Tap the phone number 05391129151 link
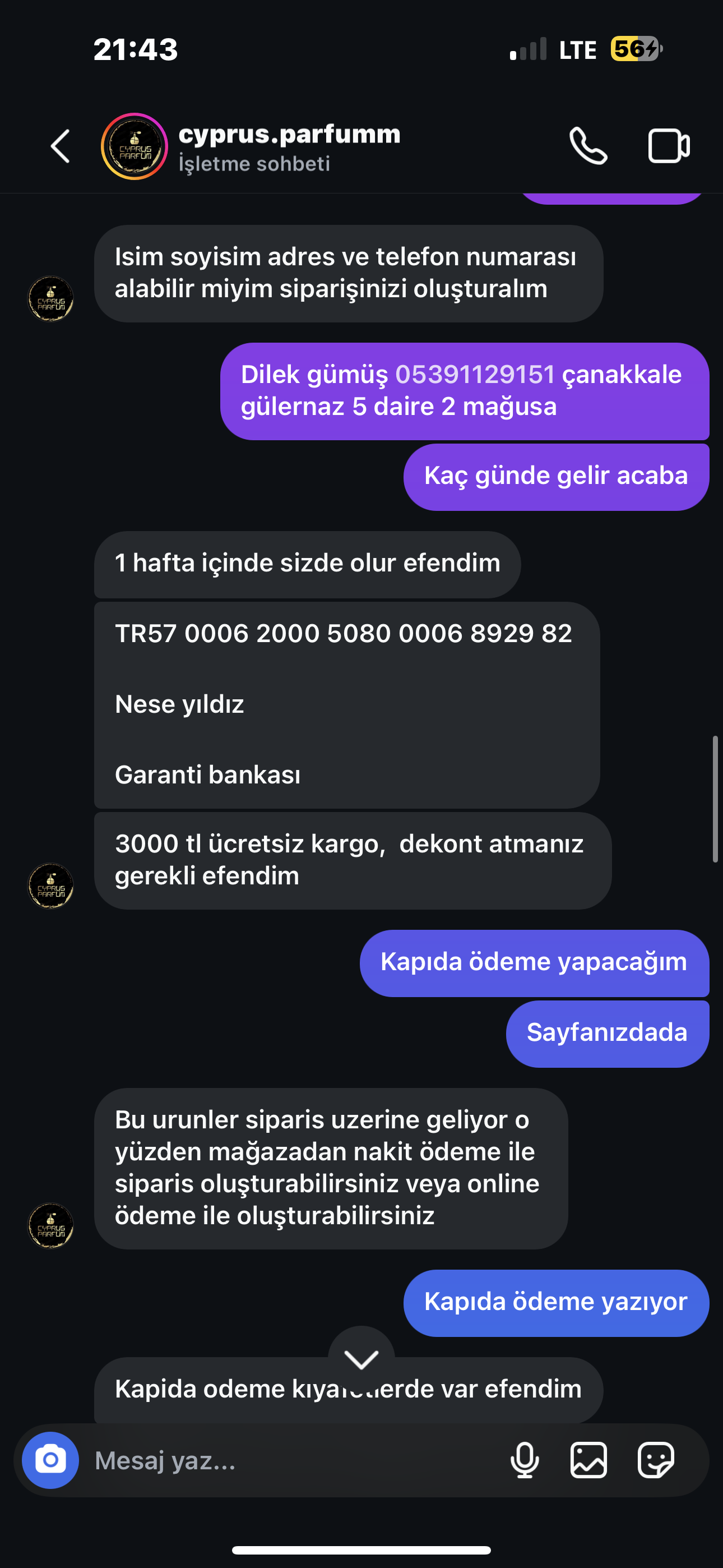This screenshot has width=723, height=1568. (x=475, y=375)
